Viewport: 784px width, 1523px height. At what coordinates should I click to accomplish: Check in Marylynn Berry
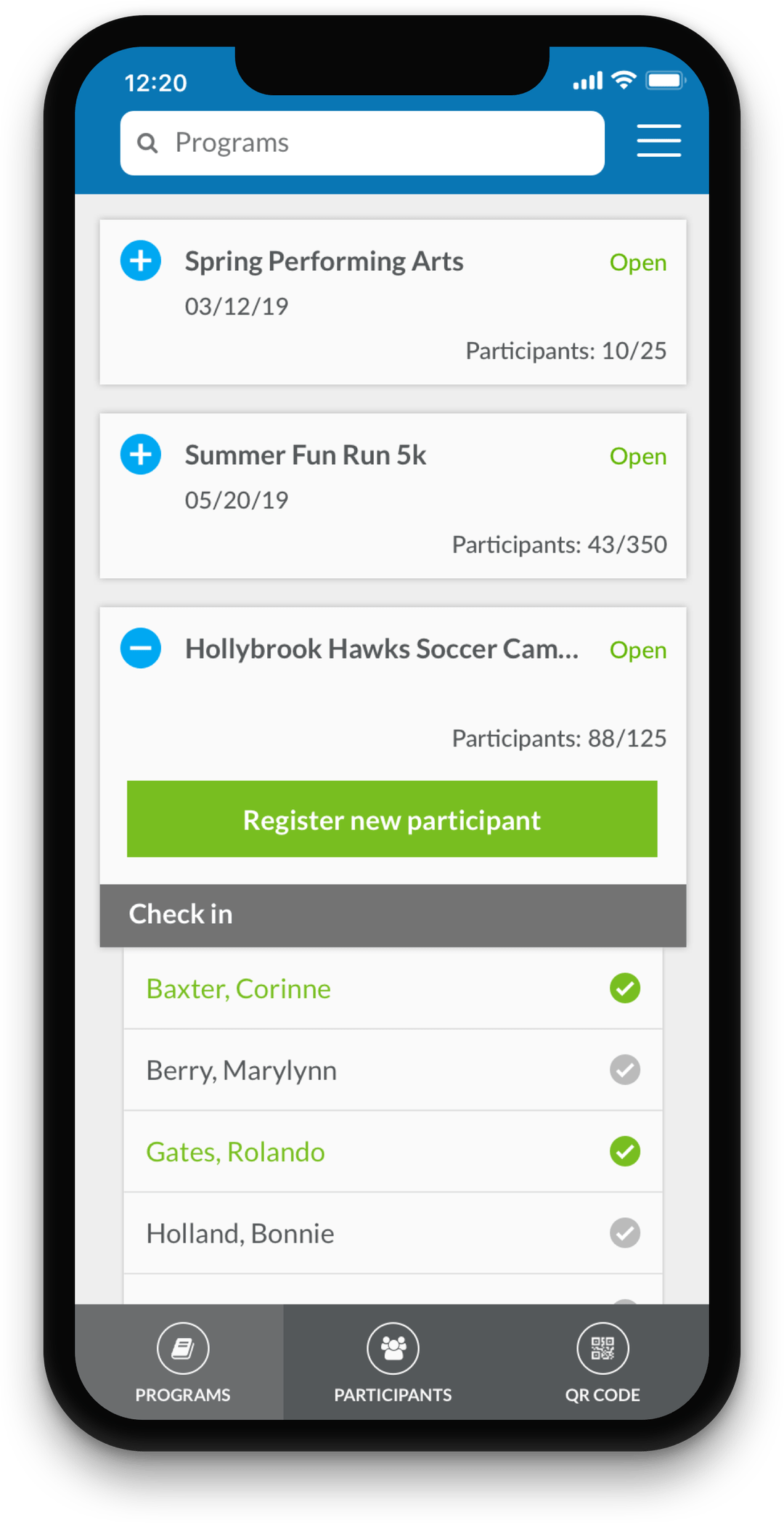[x=624, y=1070]
